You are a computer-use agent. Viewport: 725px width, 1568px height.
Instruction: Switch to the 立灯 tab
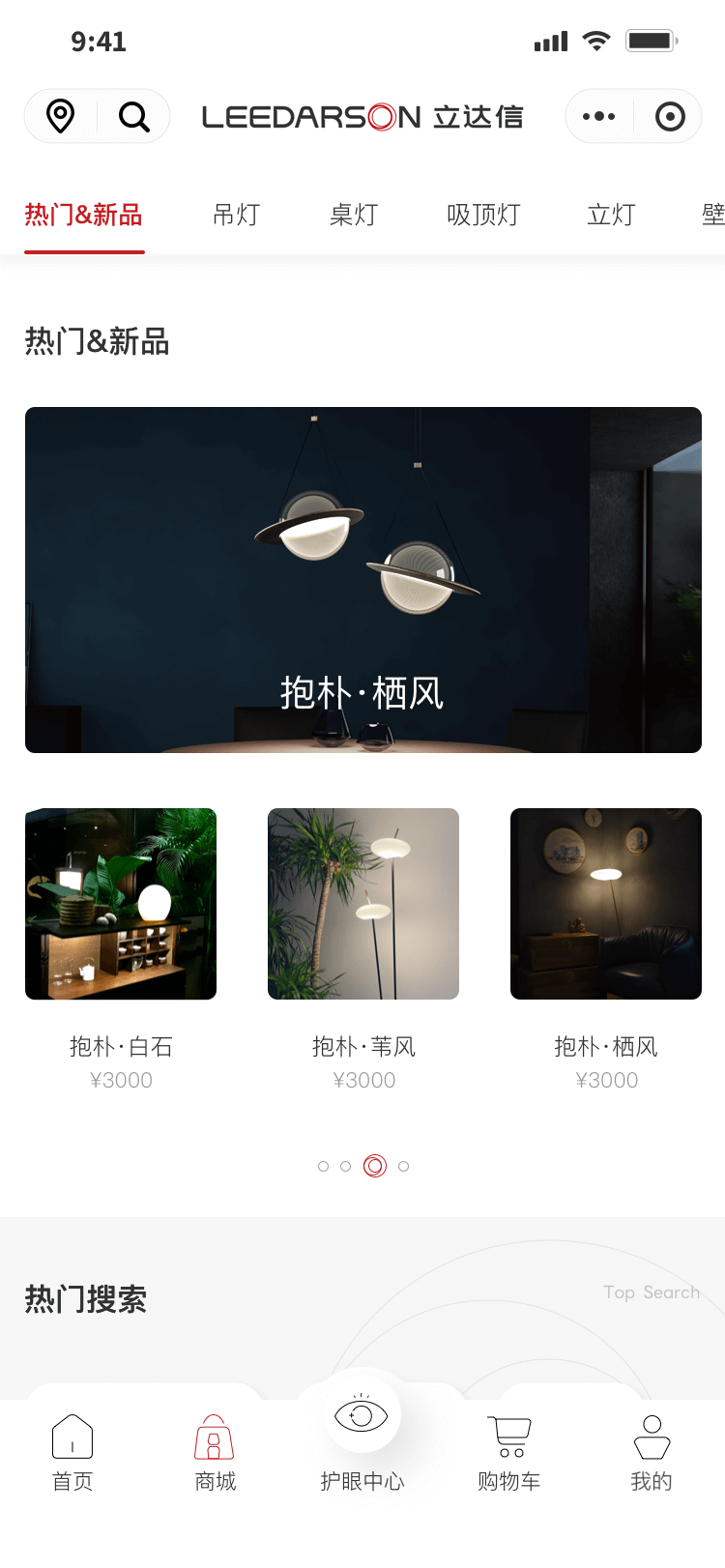click(611, 215)
